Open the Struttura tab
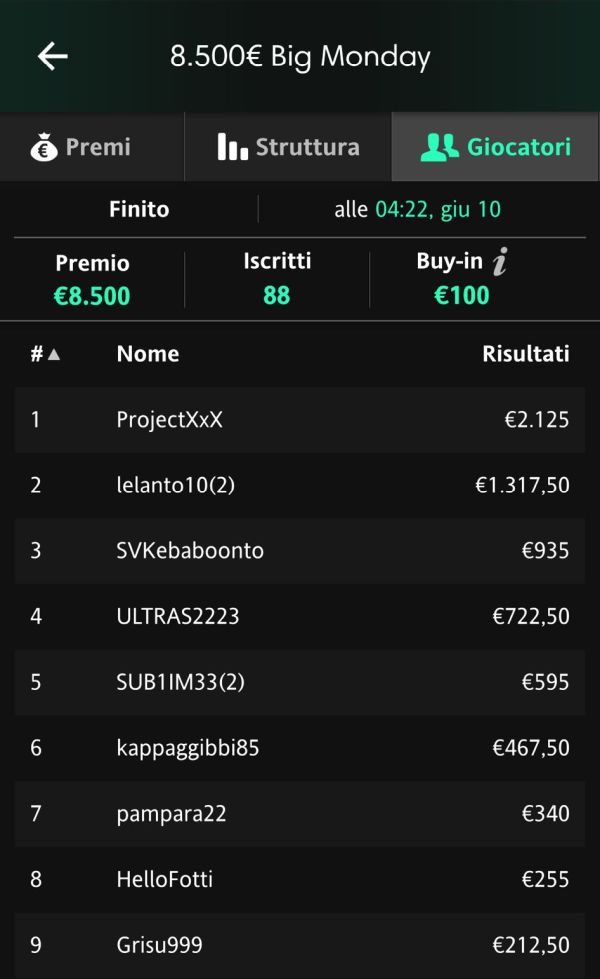 coord(288,147)
